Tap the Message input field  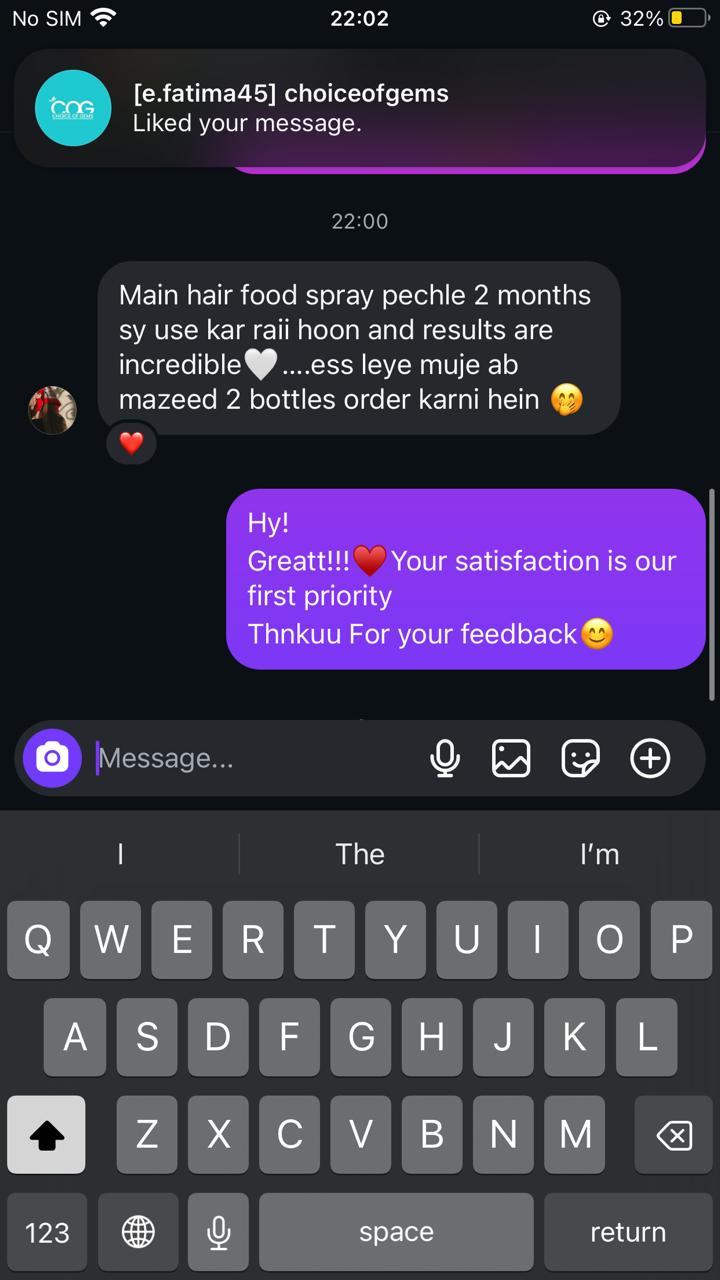click(x=250, y=758)
